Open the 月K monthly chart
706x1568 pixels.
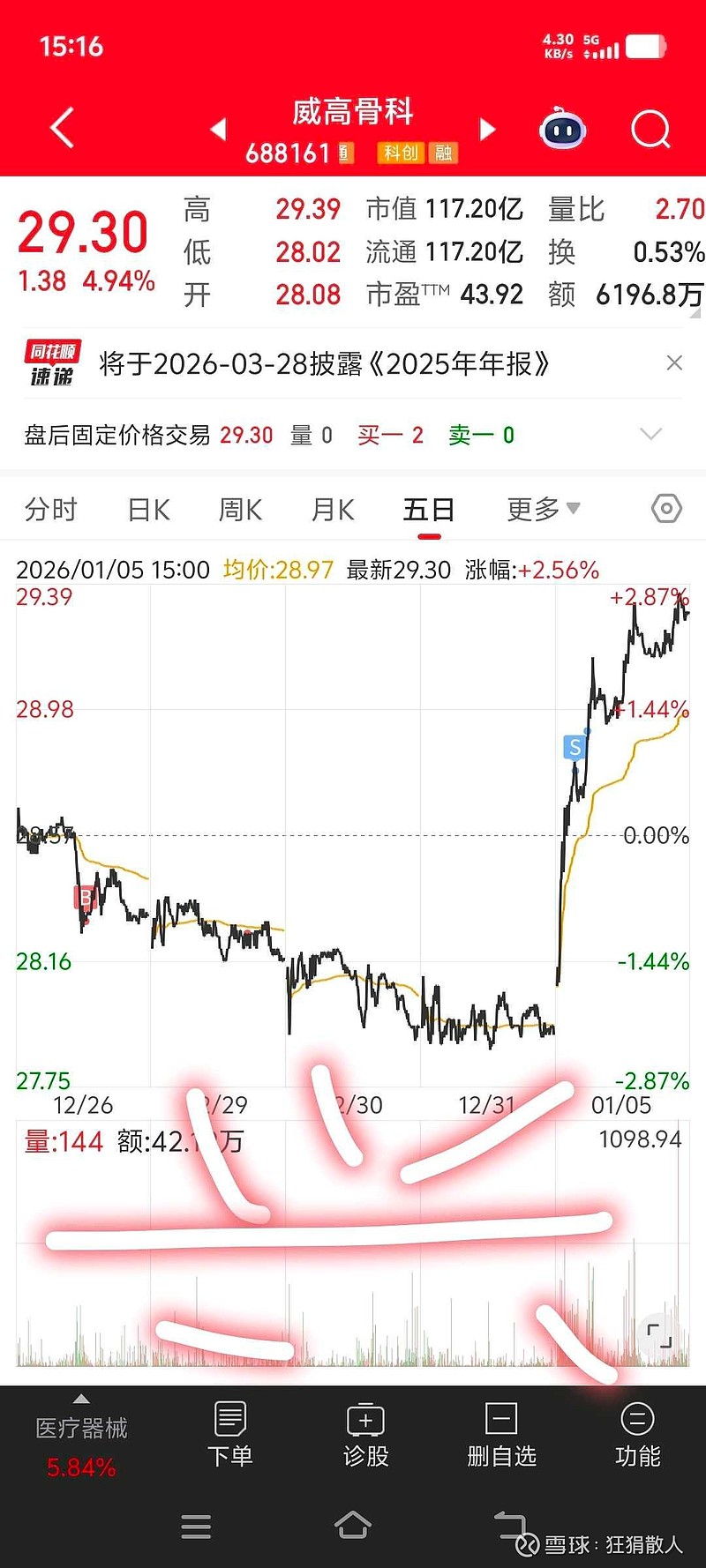[332, 509]
